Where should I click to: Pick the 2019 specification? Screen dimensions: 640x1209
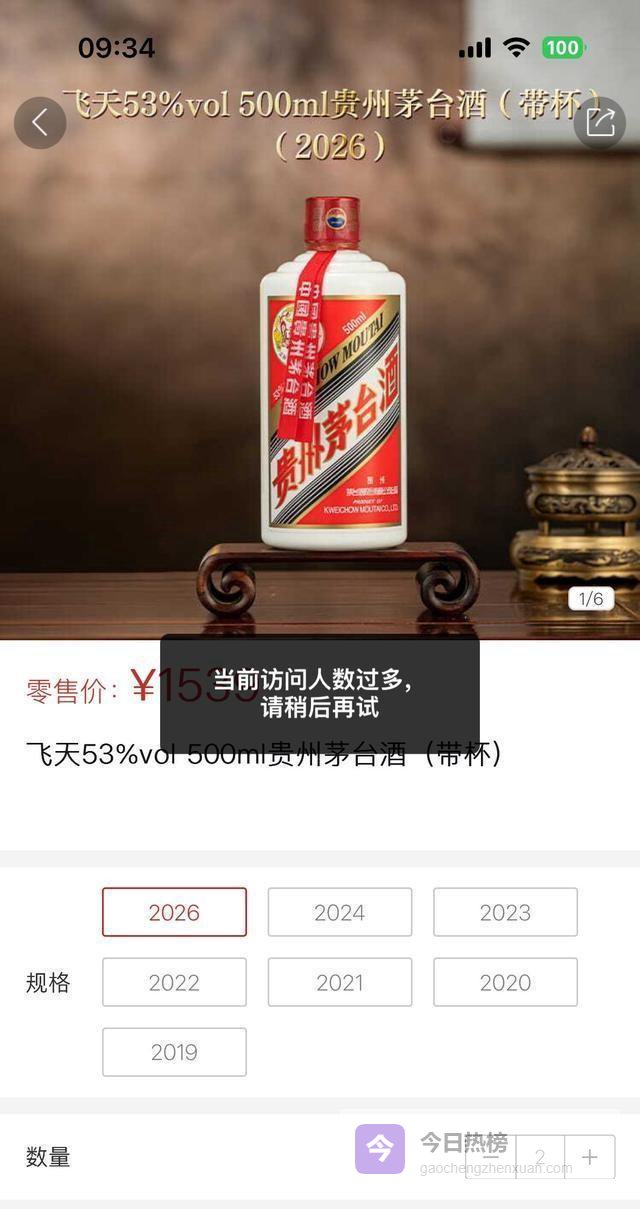coord(174,1052)
